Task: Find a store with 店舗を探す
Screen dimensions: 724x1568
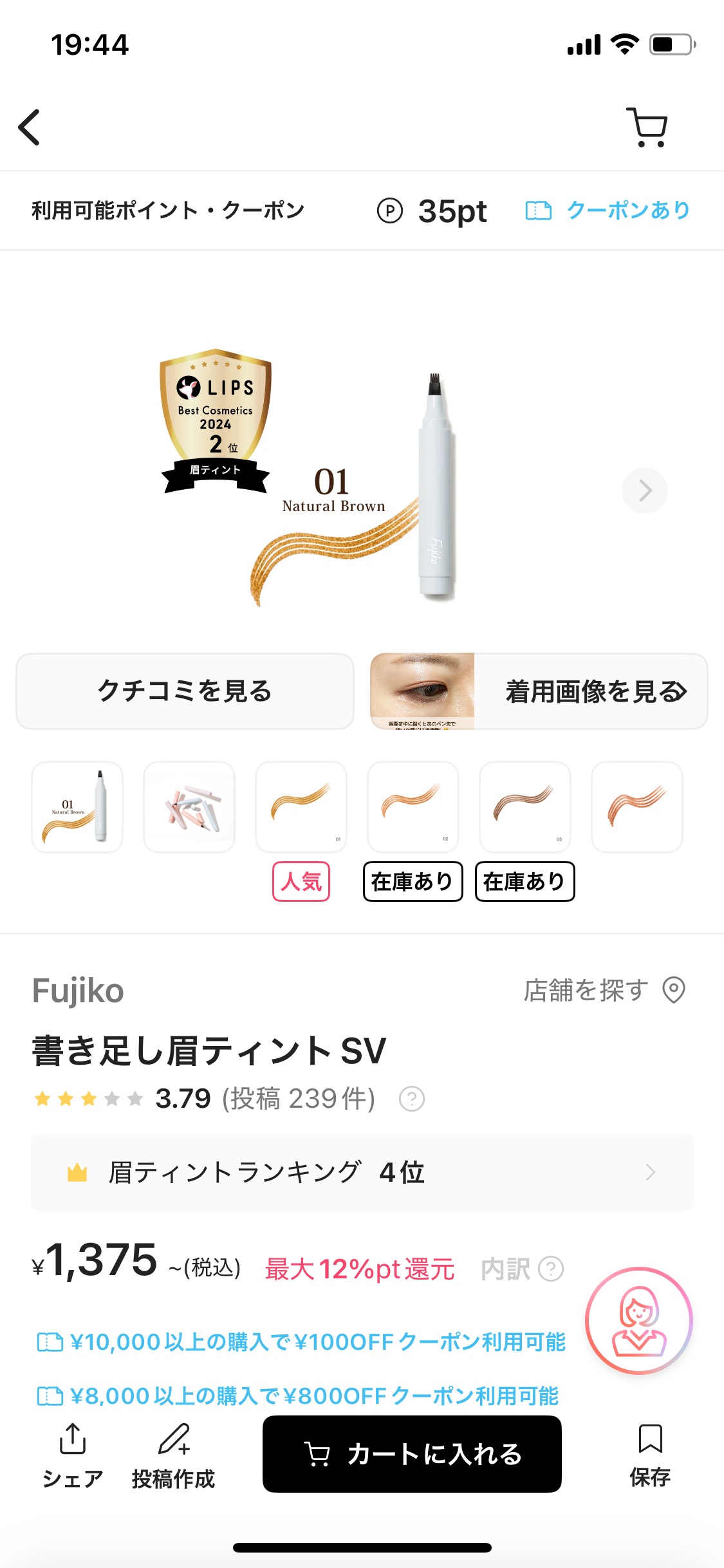Action: (x=604, y=990)
